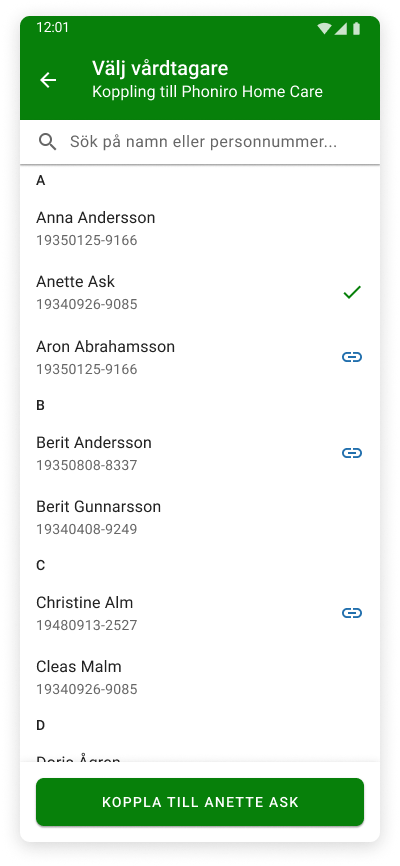This screenshot has height=866, width=400.
Task: Select Cleas Malm
Action: 200,677
